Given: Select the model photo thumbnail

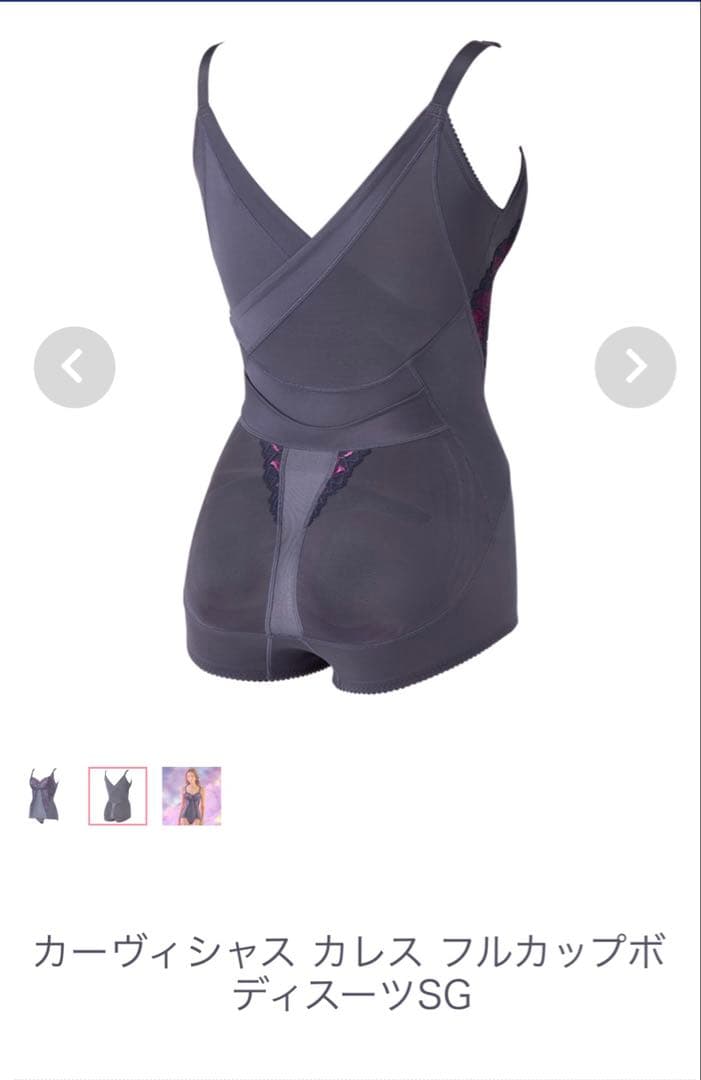Looking at the screenshot, I should pos(191,796).
